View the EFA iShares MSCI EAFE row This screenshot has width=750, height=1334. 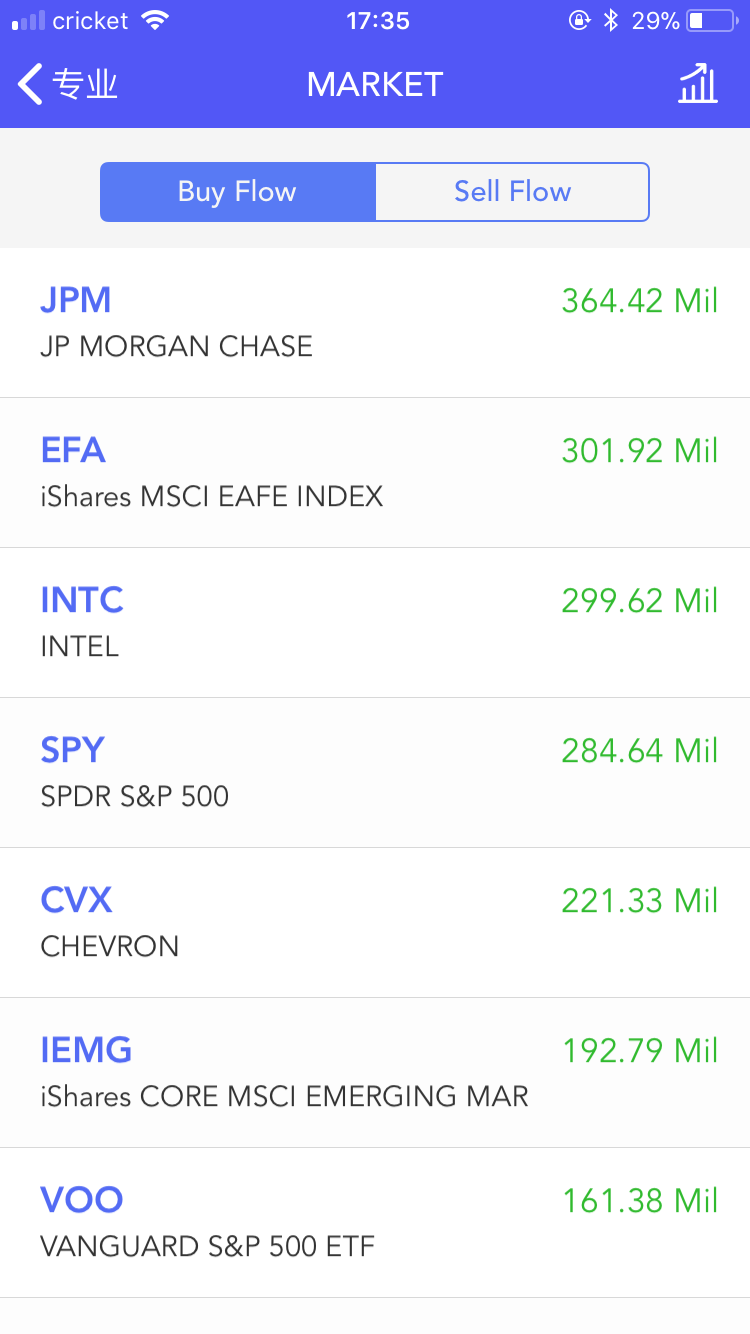click(375, 473)
